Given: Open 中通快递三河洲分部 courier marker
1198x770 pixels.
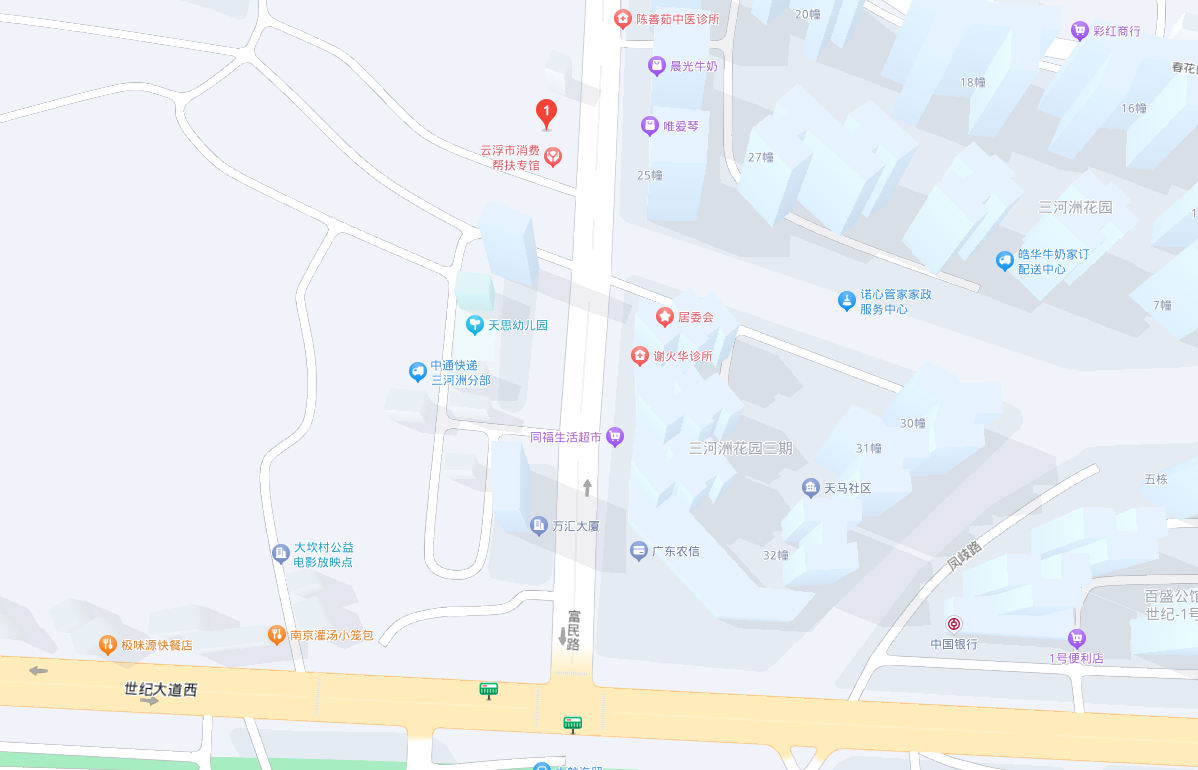Looking at the screenshot, I should [x=417, y=372].
